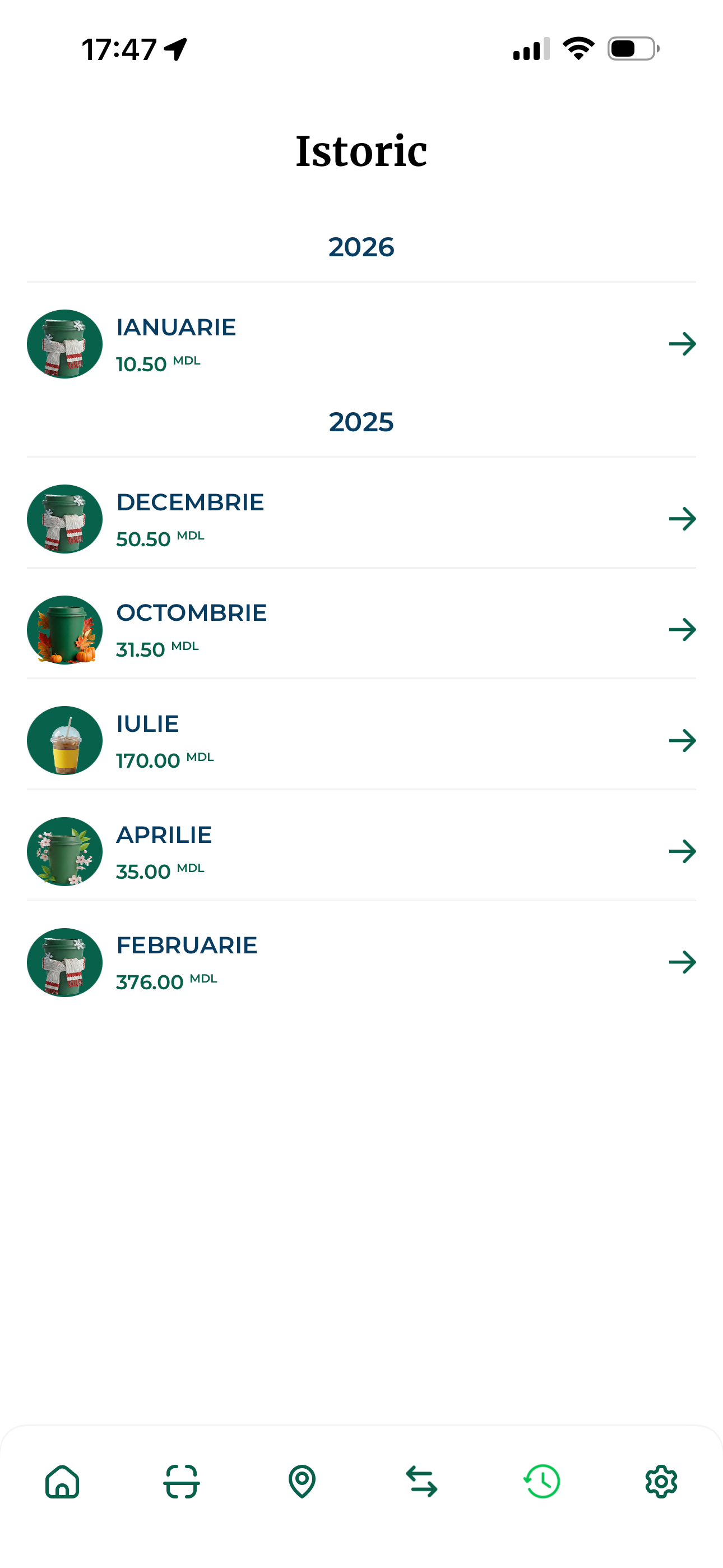This screenshot has height=1568, width=723.
Task: Open the Ianuarie 2026 history entry
Action: pos(361,344)
